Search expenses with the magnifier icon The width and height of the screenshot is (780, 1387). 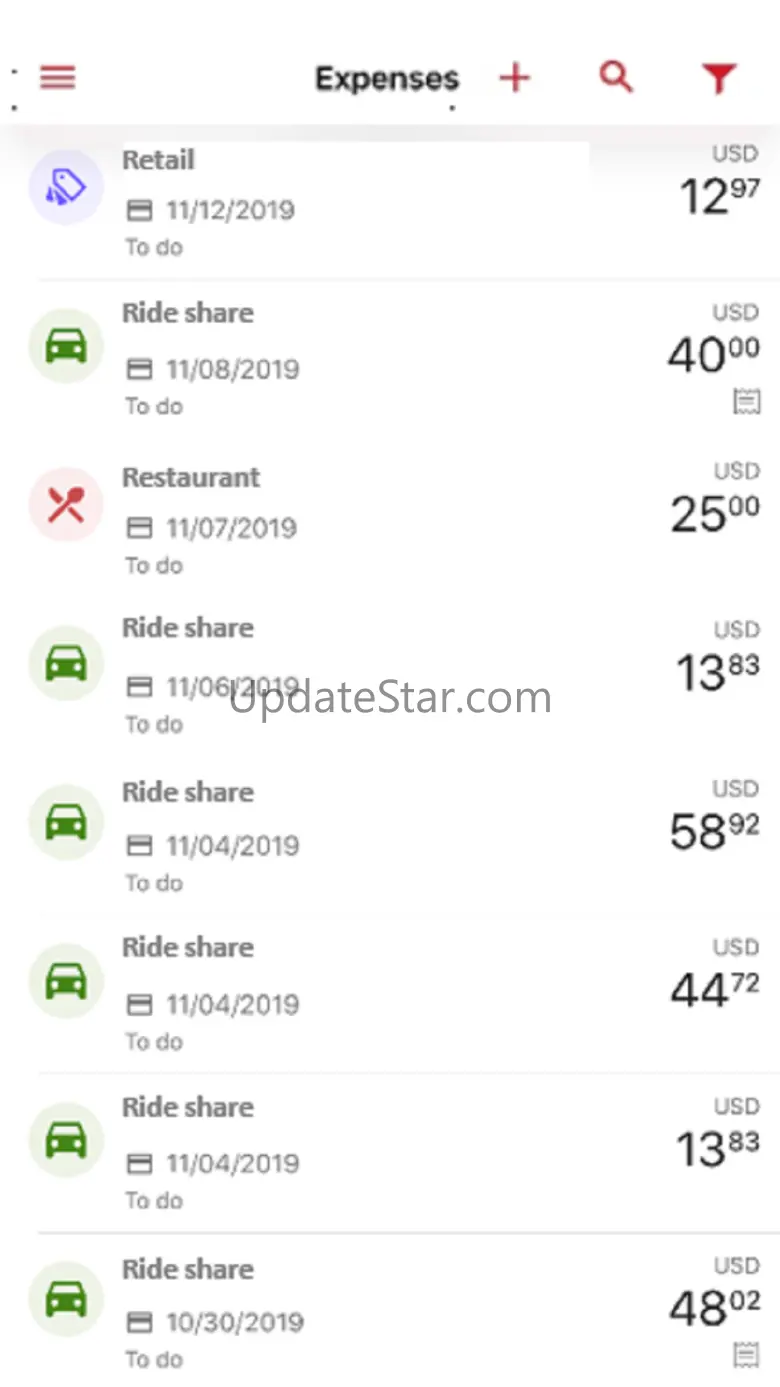tap(616, 77)
